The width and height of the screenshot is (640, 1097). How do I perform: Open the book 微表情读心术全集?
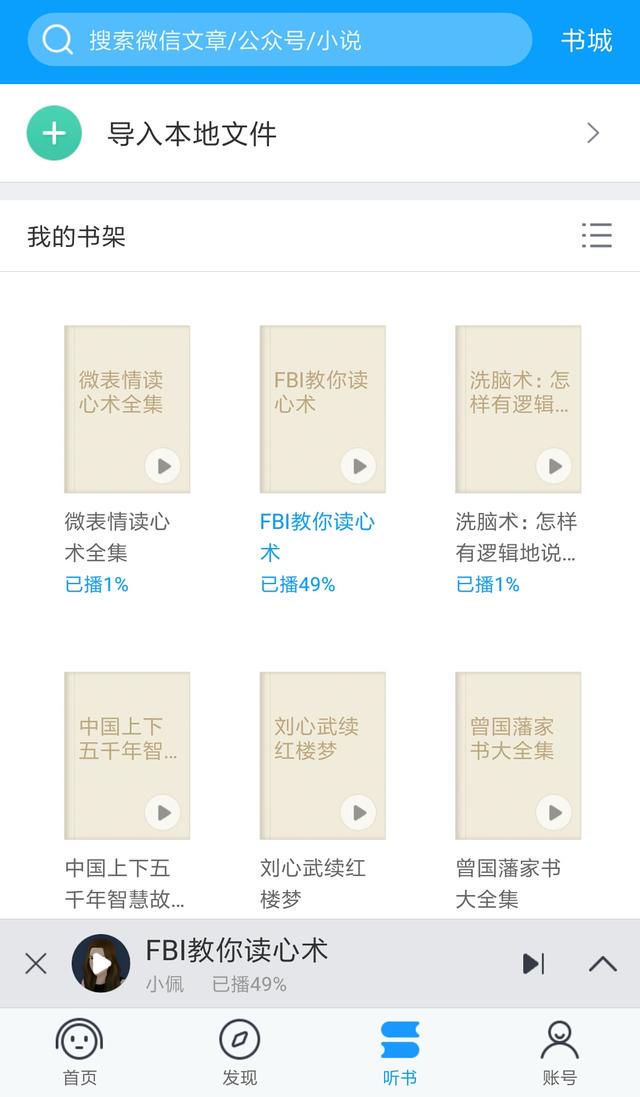coord(127,409)
